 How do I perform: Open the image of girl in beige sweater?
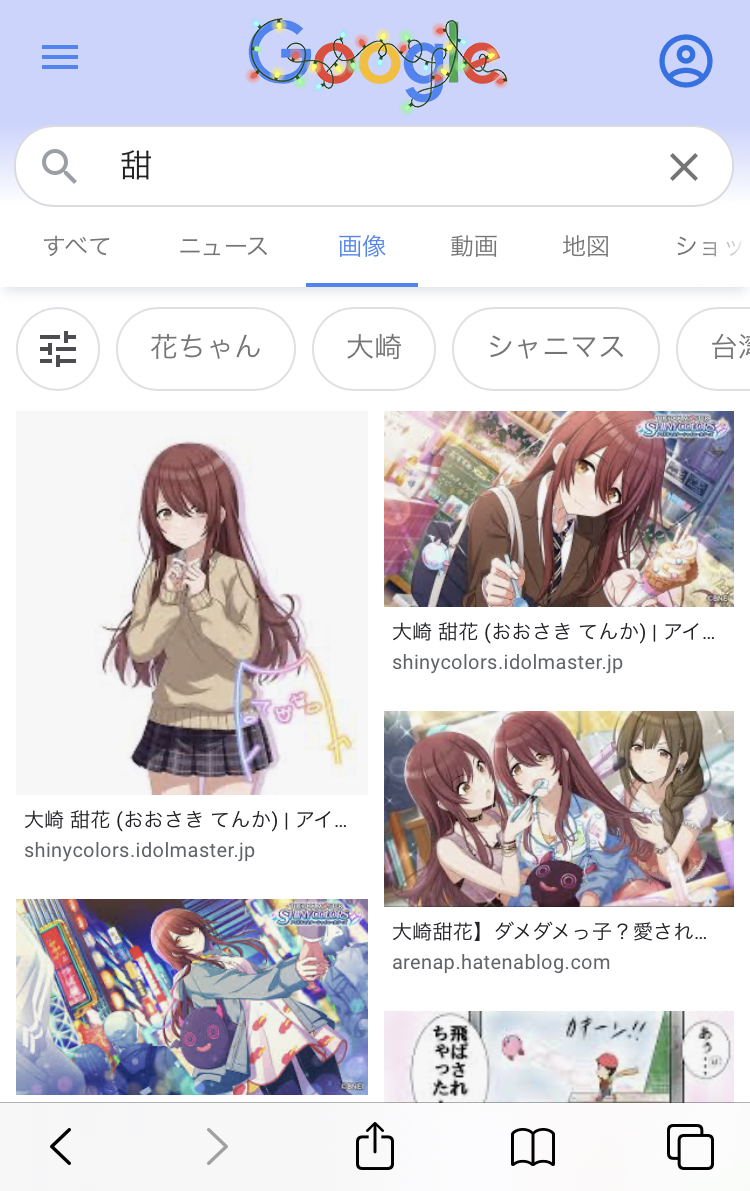point(192,602)
